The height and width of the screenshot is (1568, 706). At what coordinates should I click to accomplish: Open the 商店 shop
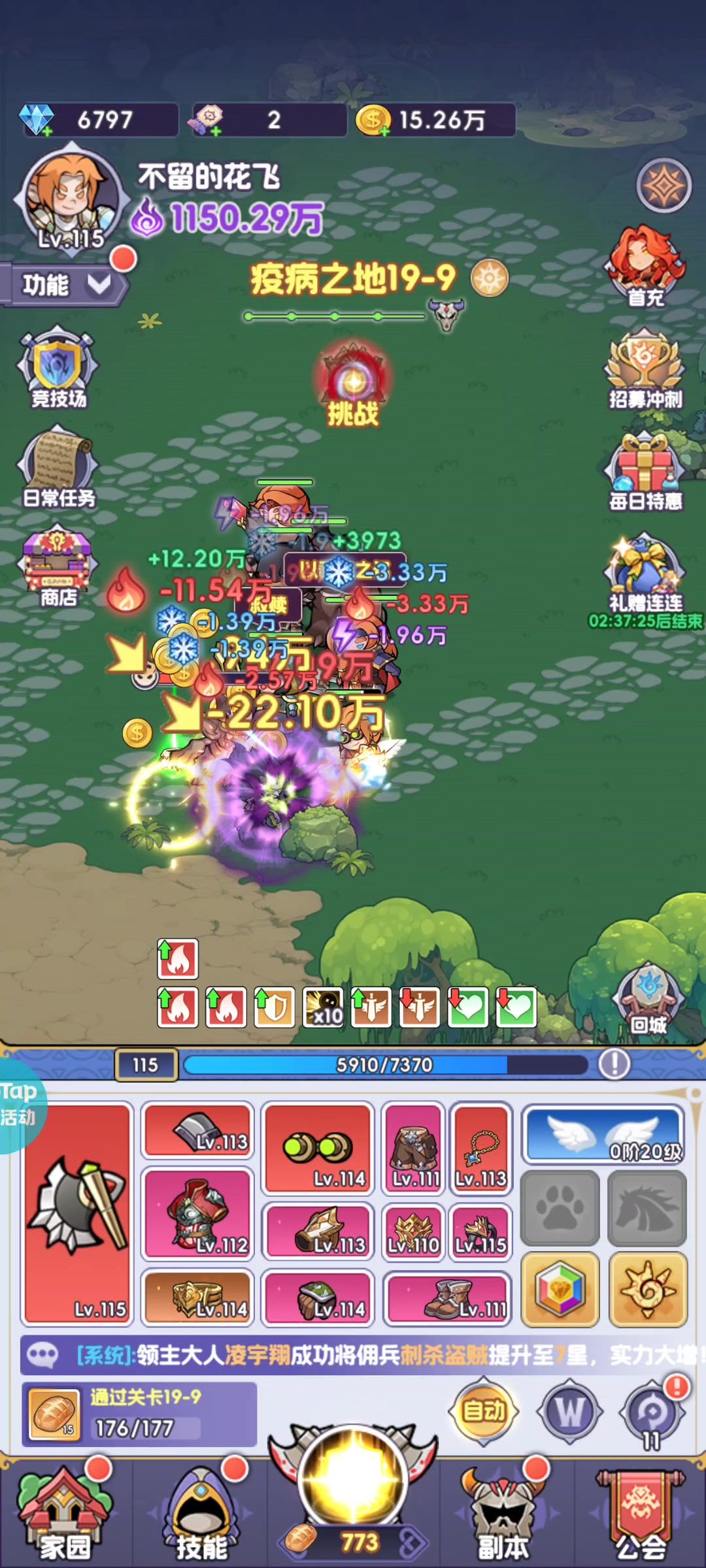[x=58, y=567]
